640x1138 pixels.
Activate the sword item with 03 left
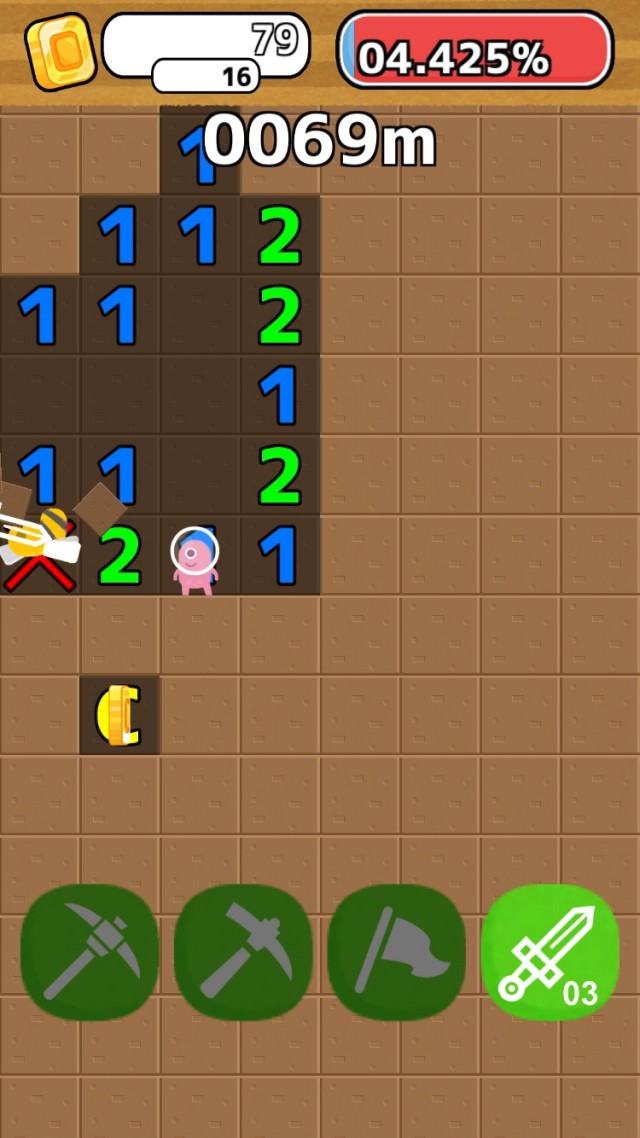tap(550, 952)
